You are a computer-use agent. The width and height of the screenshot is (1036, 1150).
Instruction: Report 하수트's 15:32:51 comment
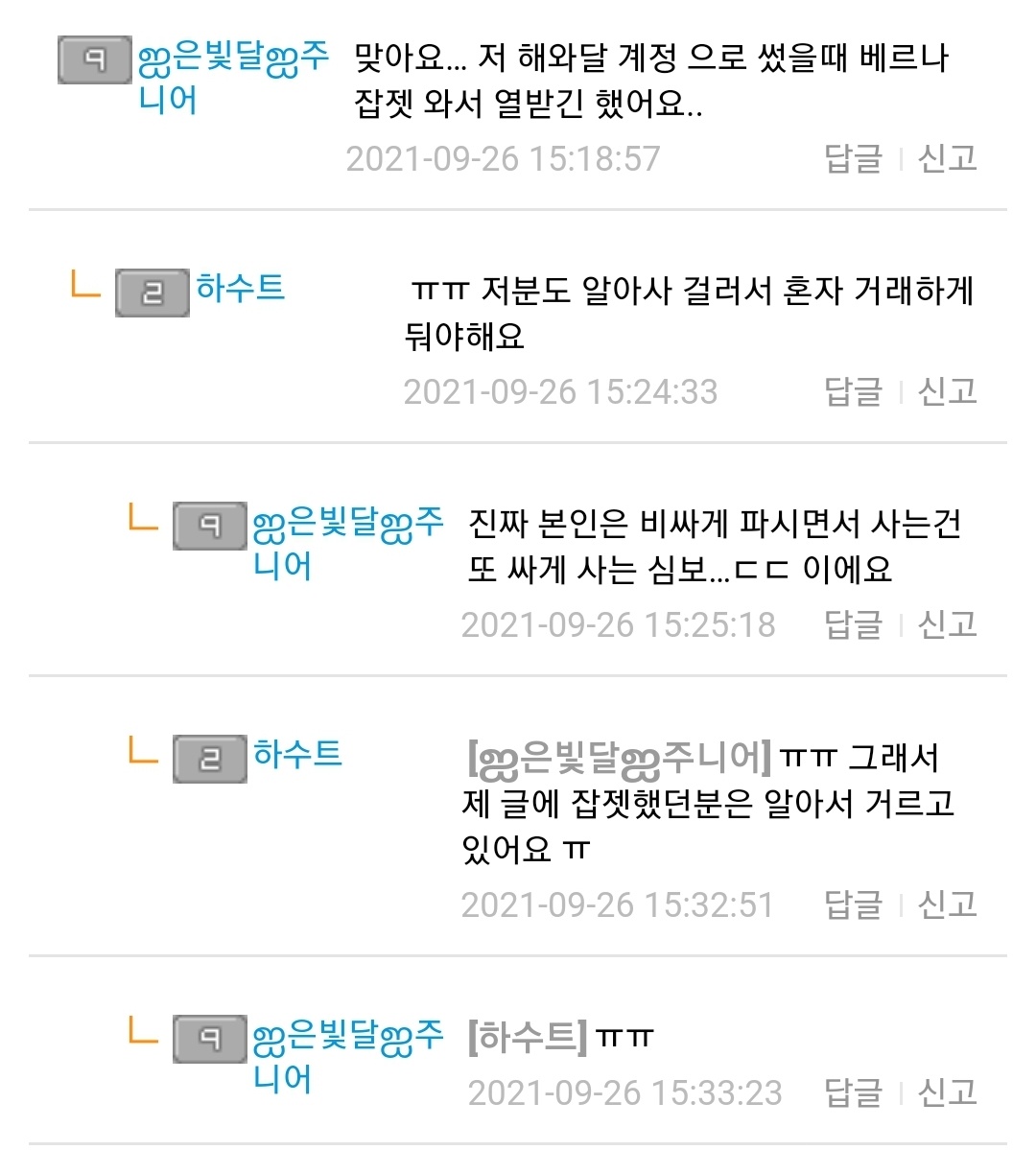[947, 904]
